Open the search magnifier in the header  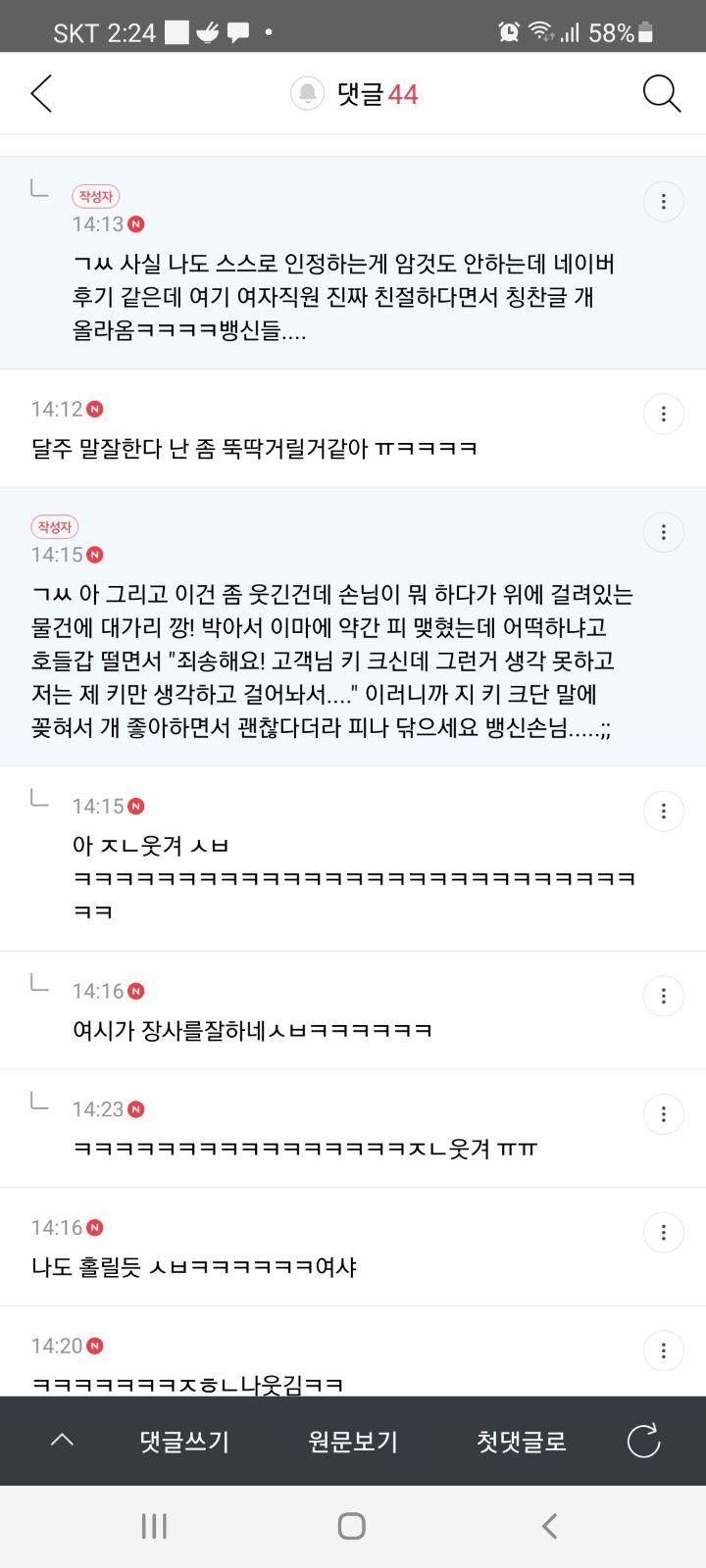662,94
